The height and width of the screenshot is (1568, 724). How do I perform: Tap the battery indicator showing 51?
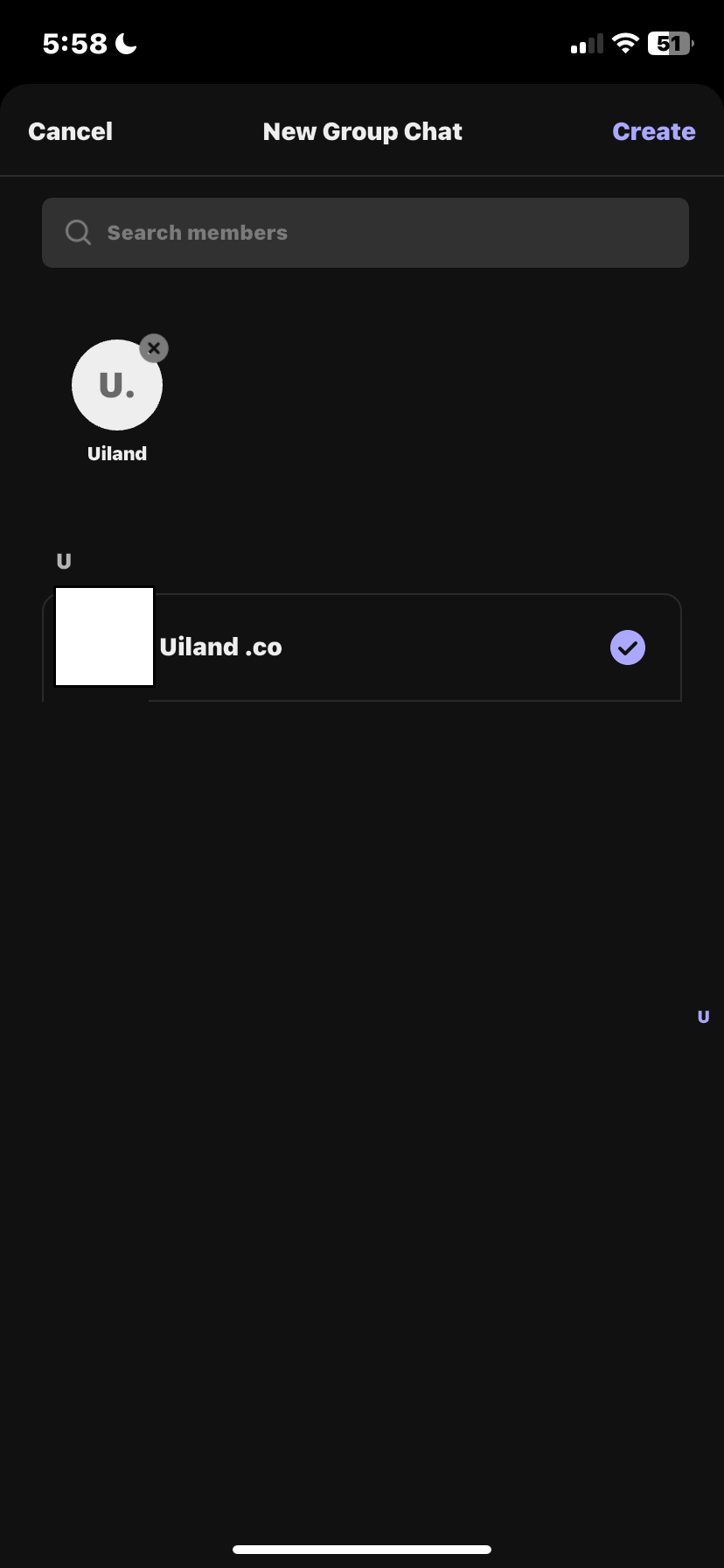point(669,42)
